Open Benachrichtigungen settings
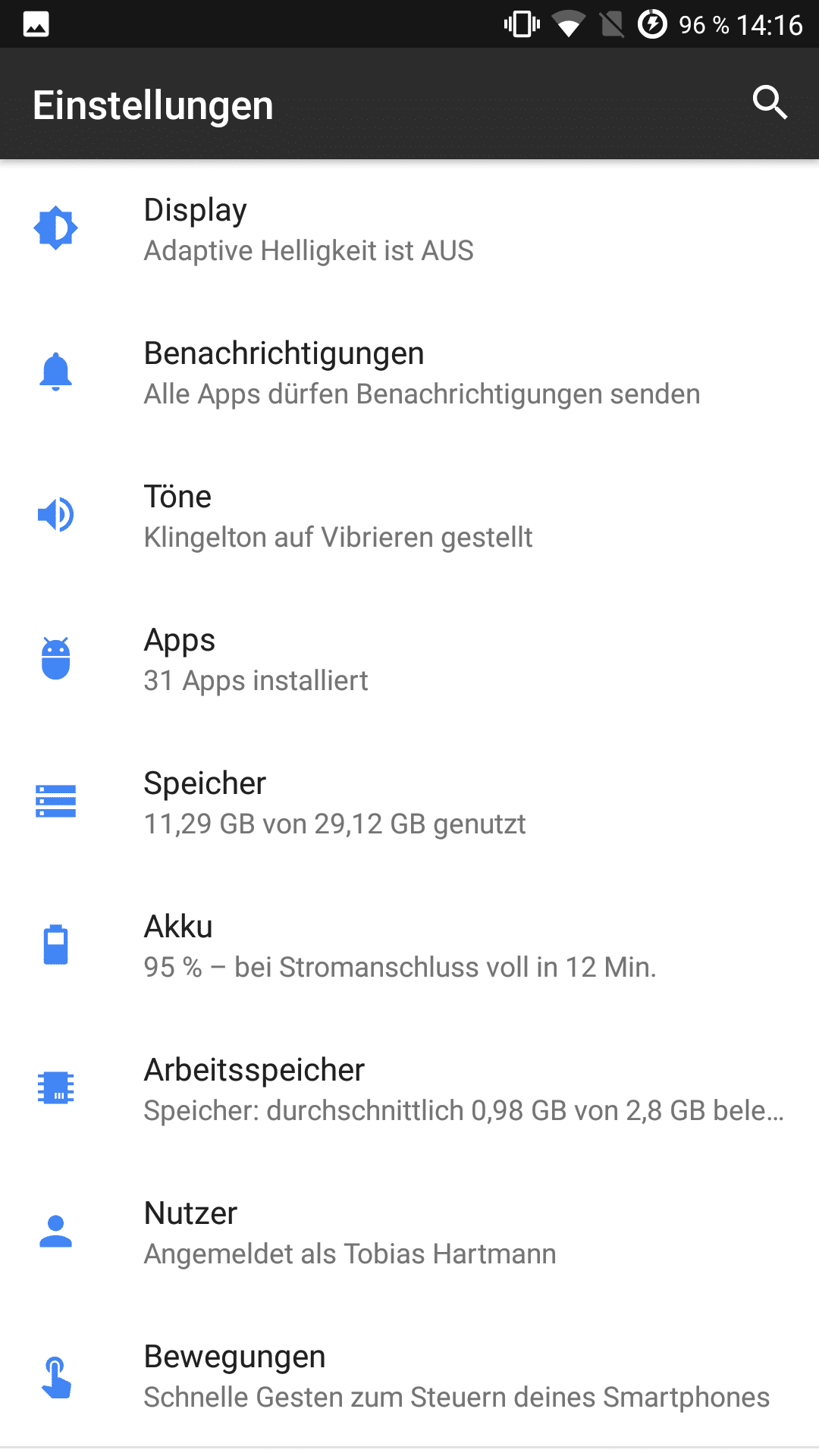Viewport: 819px width, 1456px height. tap(409, 372)
